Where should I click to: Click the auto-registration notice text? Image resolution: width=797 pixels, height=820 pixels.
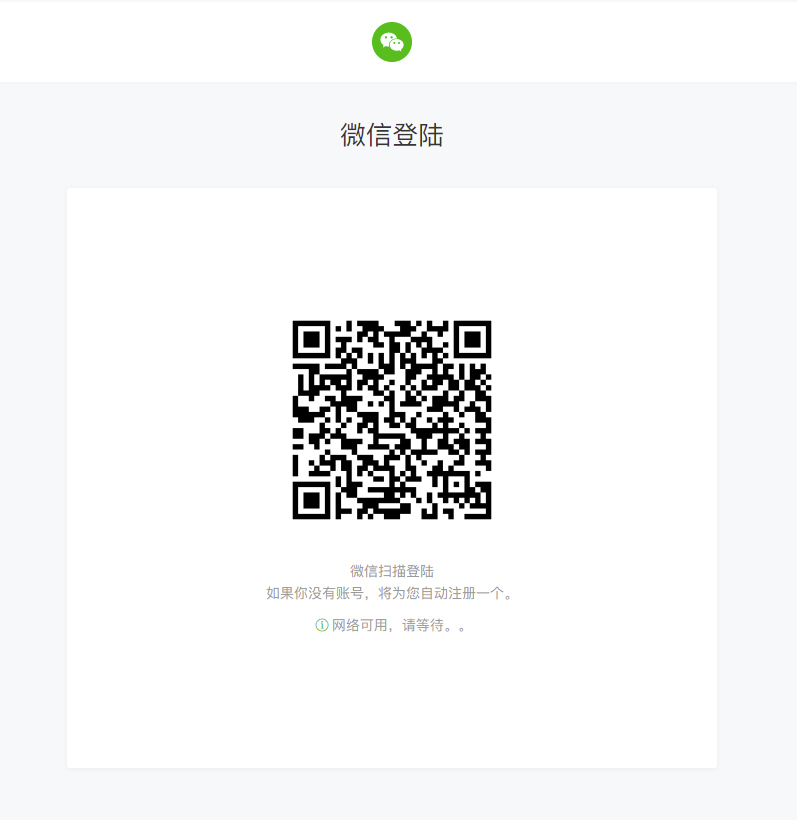[391, 591]
